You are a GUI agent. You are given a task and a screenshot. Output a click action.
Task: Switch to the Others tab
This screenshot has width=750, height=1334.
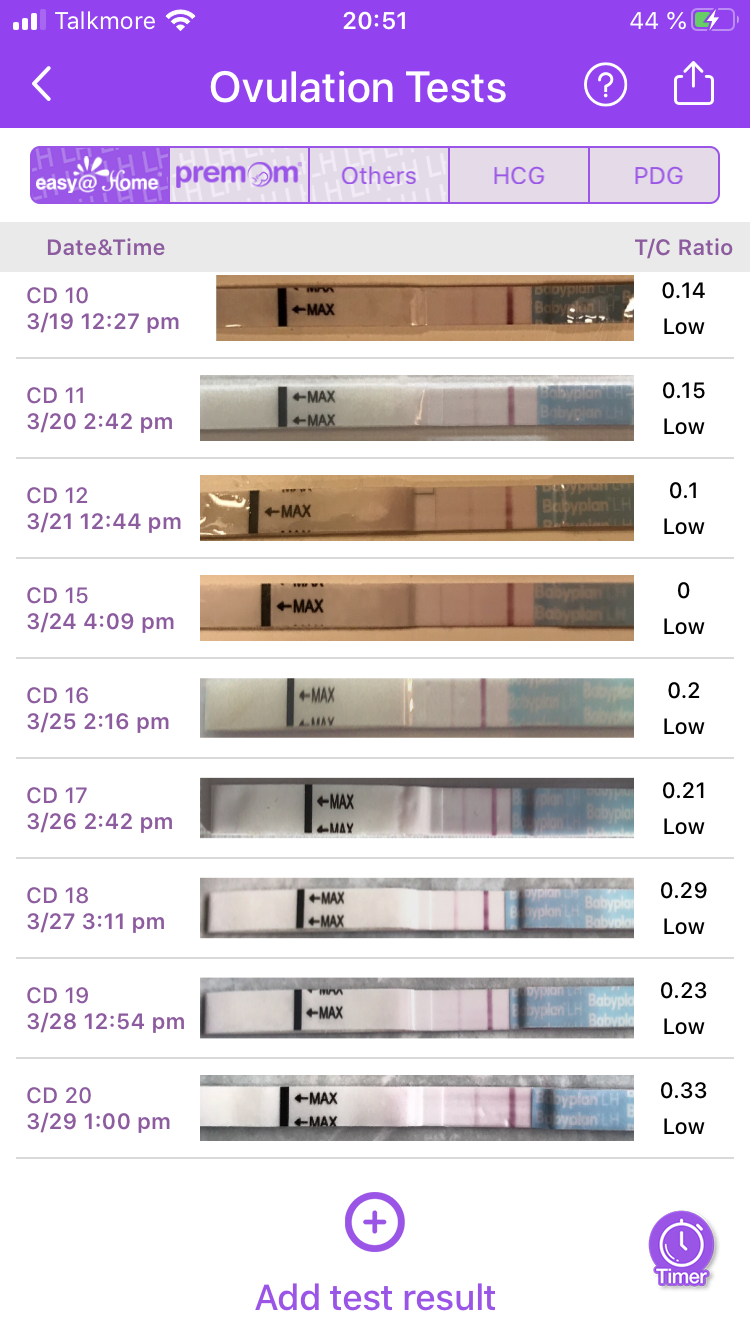point(379,175)
